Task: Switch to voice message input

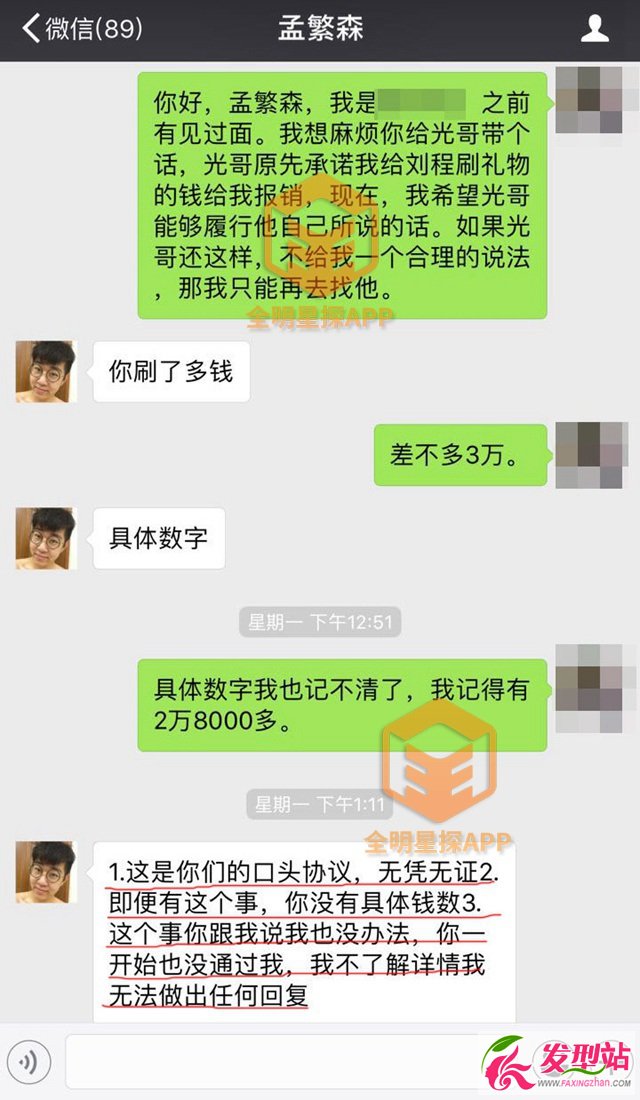Action: pos(29,1061)
